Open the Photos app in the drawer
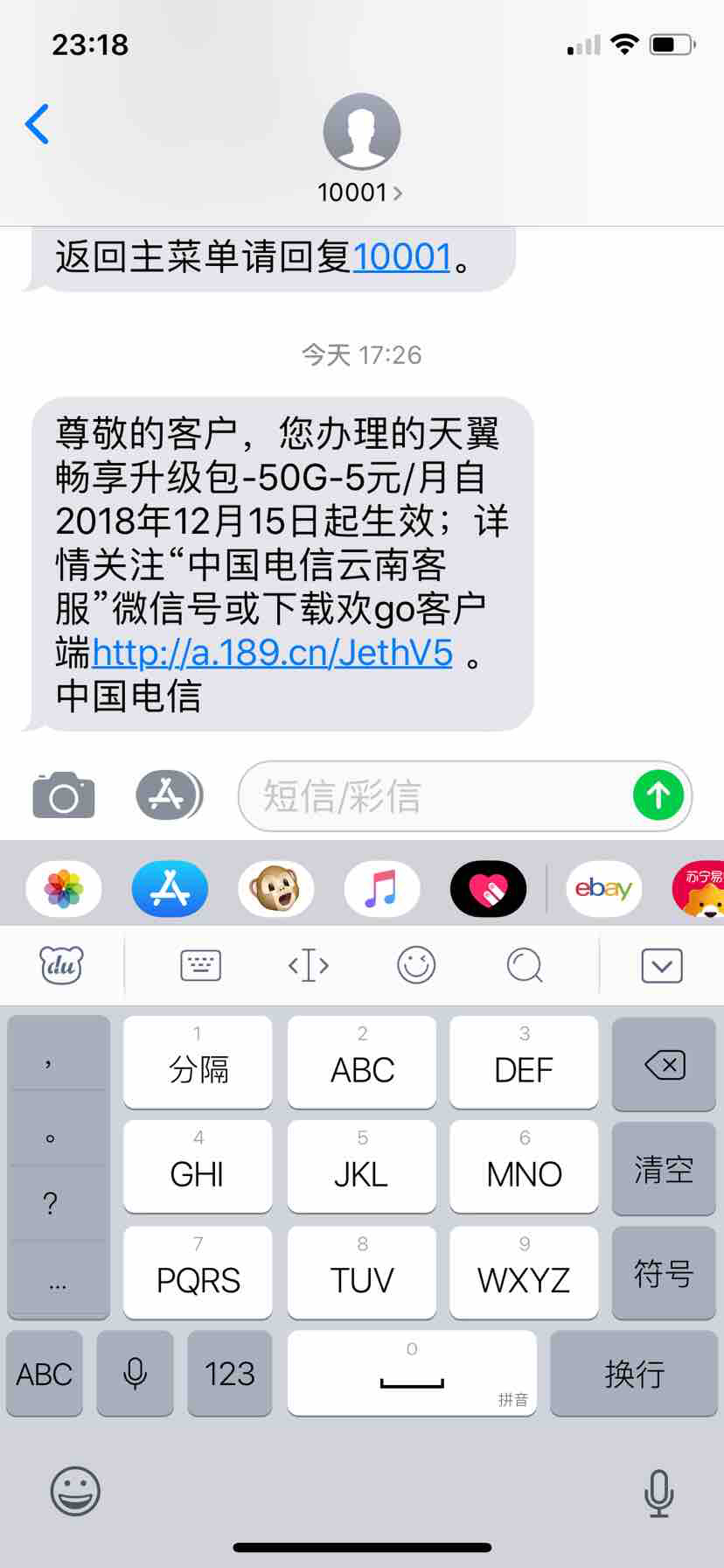The height and width of the screenshot is (1568, 724). 64,890
